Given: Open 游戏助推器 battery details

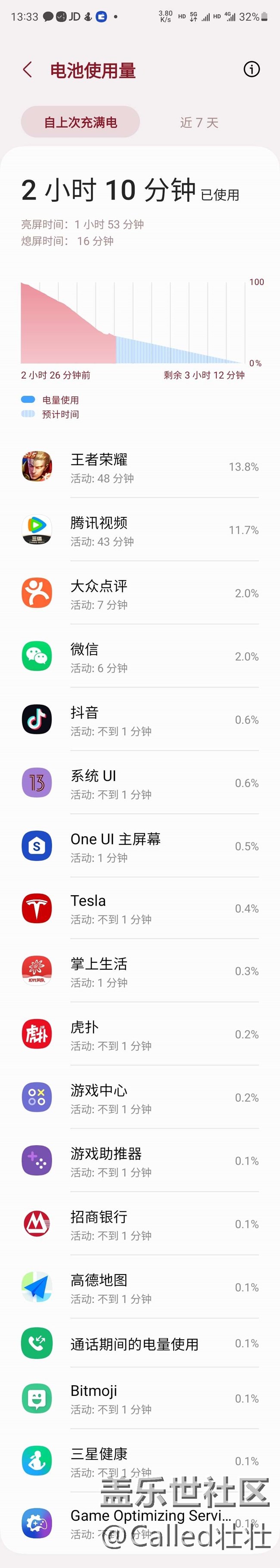Looking at the screenshot, I should tap(140, 1162).
